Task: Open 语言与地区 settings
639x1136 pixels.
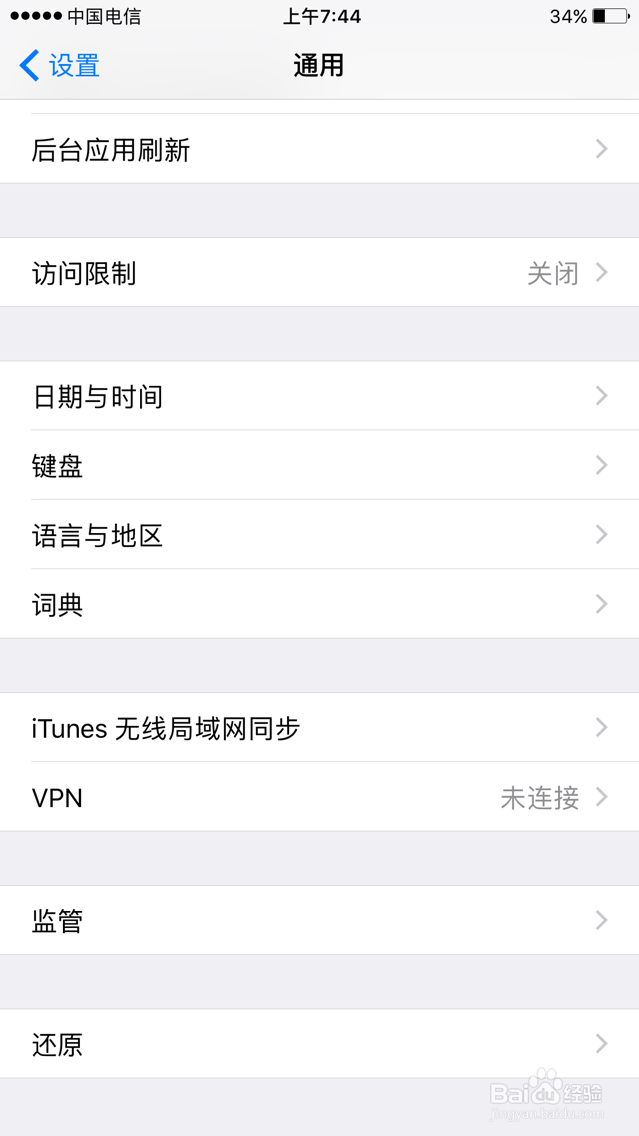Action: [x=320, y=535]
